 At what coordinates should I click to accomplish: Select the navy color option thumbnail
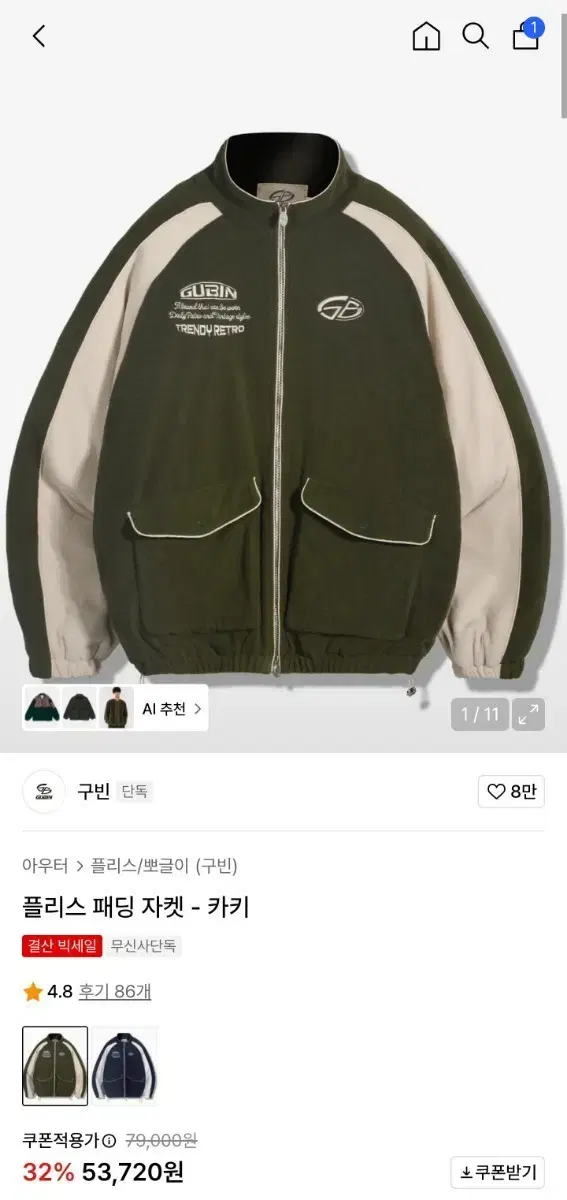[125, 1065]
